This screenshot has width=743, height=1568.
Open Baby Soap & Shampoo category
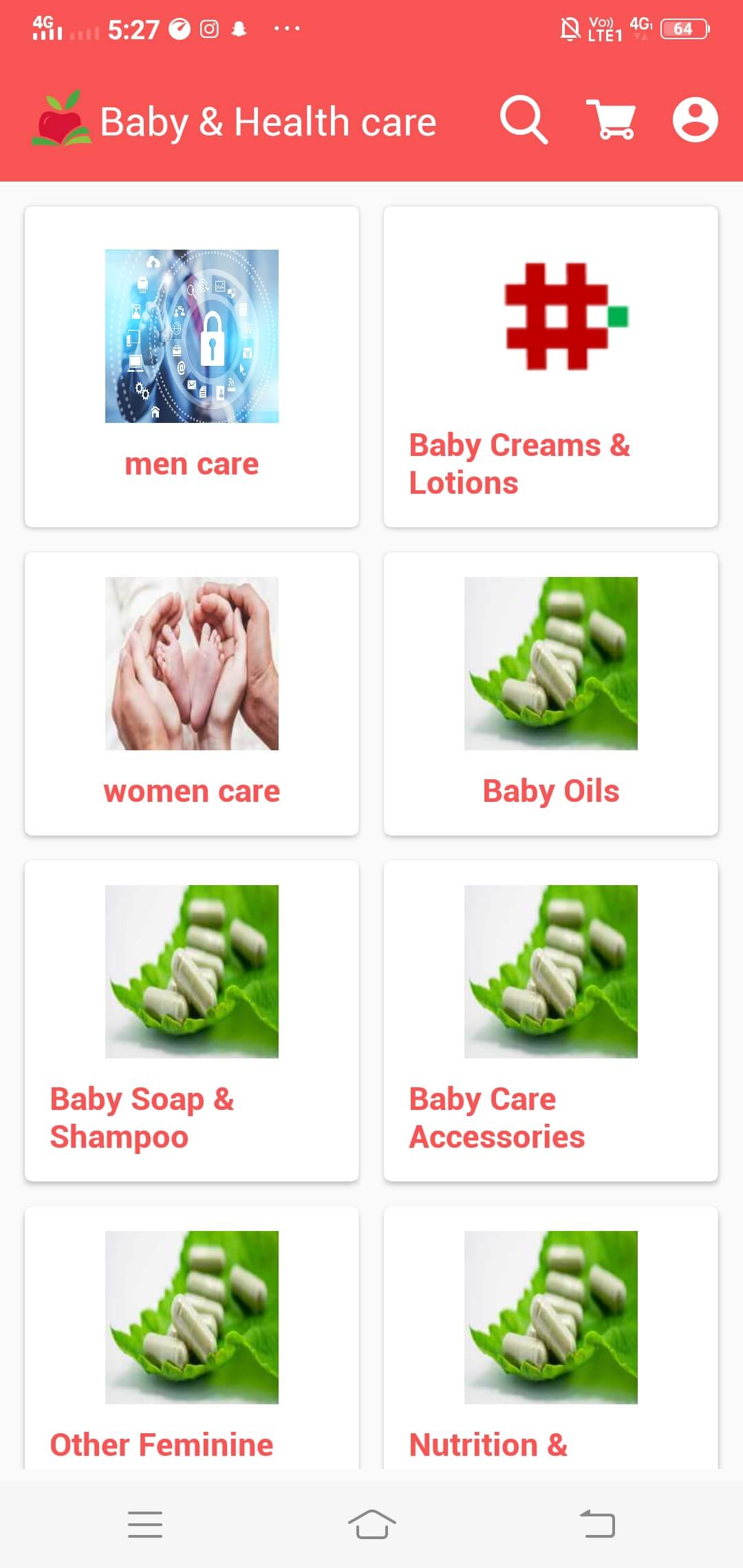pyautogui.click(x=192, y=1021)
